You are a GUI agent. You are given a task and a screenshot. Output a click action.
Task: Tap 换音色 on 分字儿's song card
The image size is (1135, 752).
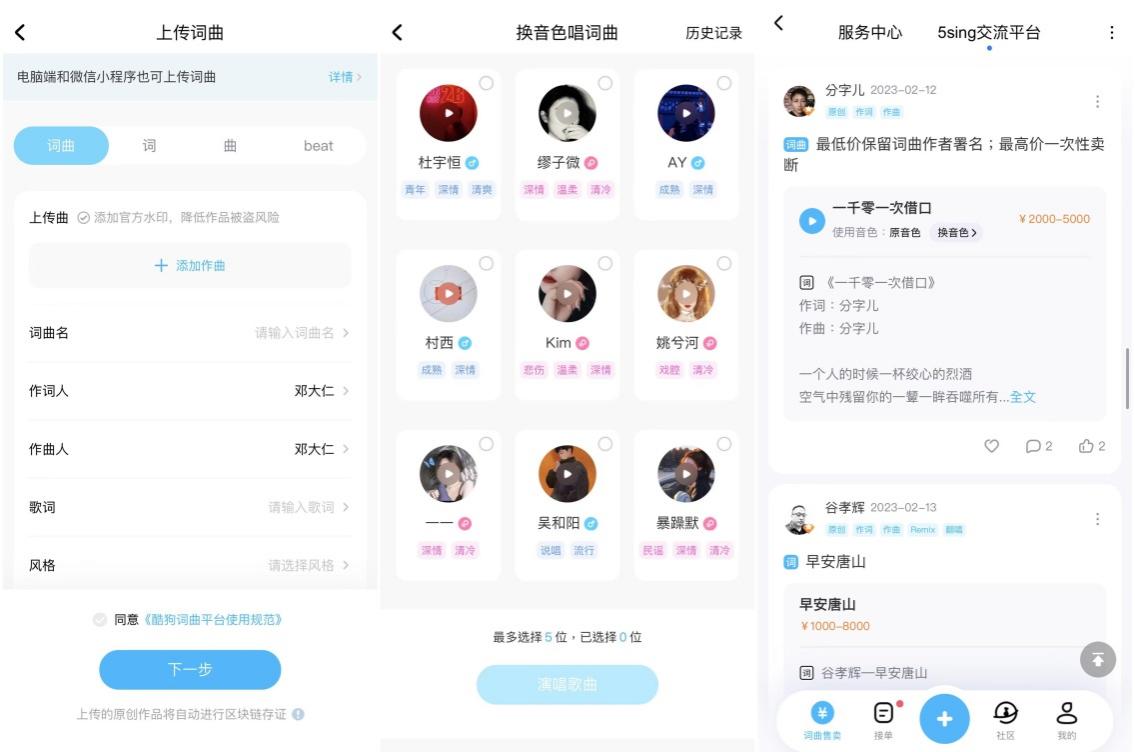pos(956,232)
